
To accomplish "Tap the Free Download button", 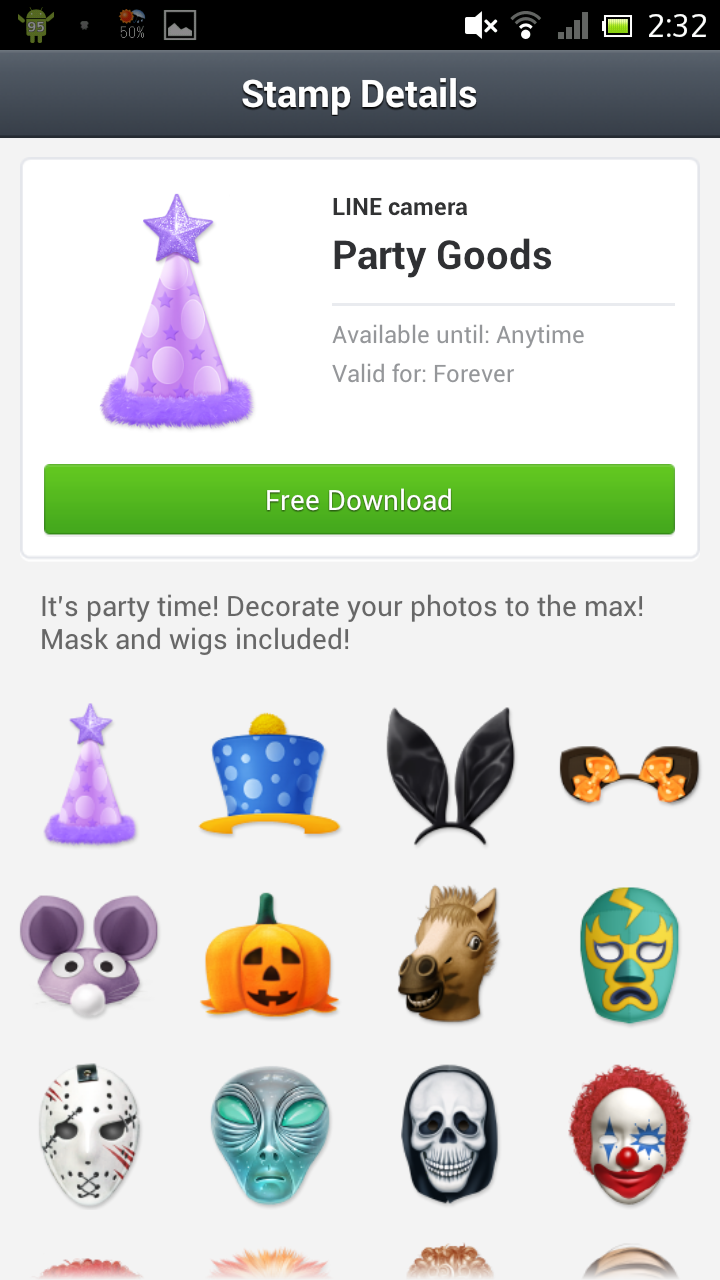I will [x=359, y=499].
